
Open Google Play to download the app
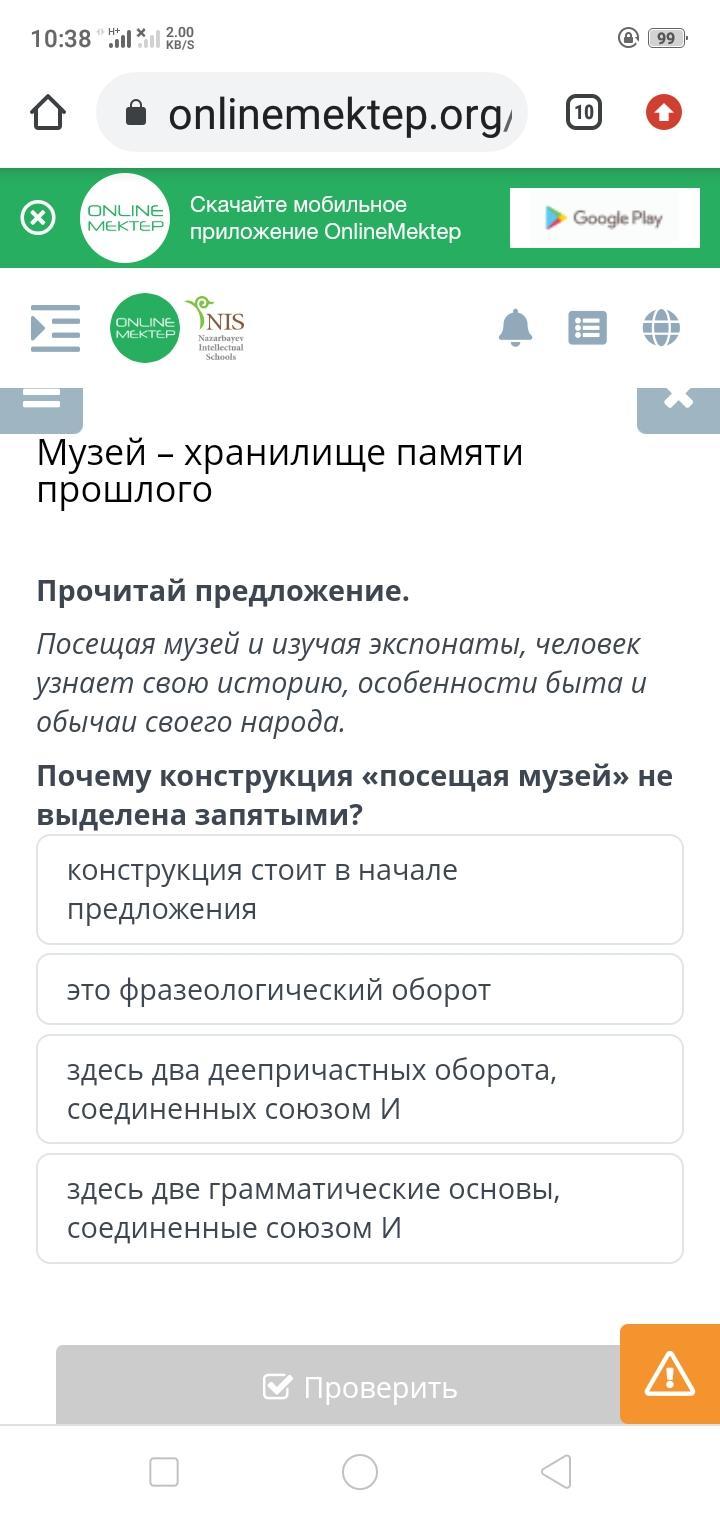point(604,218)
